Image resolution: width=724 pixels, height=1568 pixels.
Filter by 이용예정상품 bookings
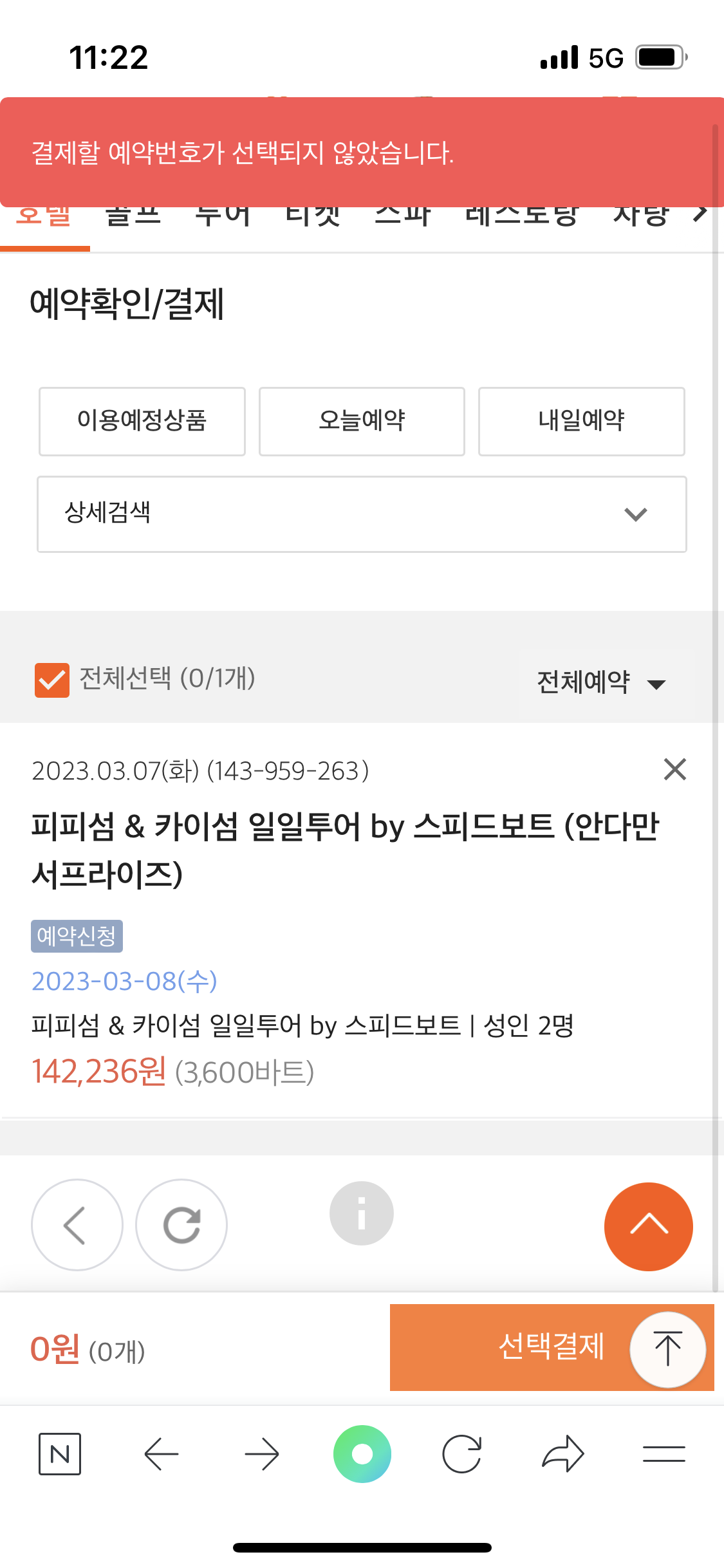point(142,421)
